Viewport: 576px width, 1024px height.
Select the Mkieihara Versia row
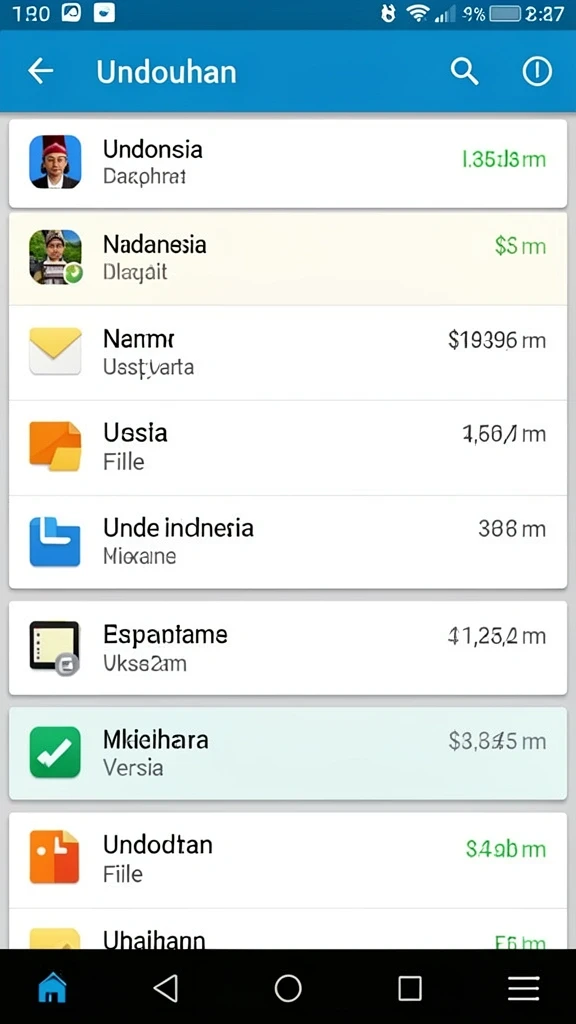[x=288, y=753]
